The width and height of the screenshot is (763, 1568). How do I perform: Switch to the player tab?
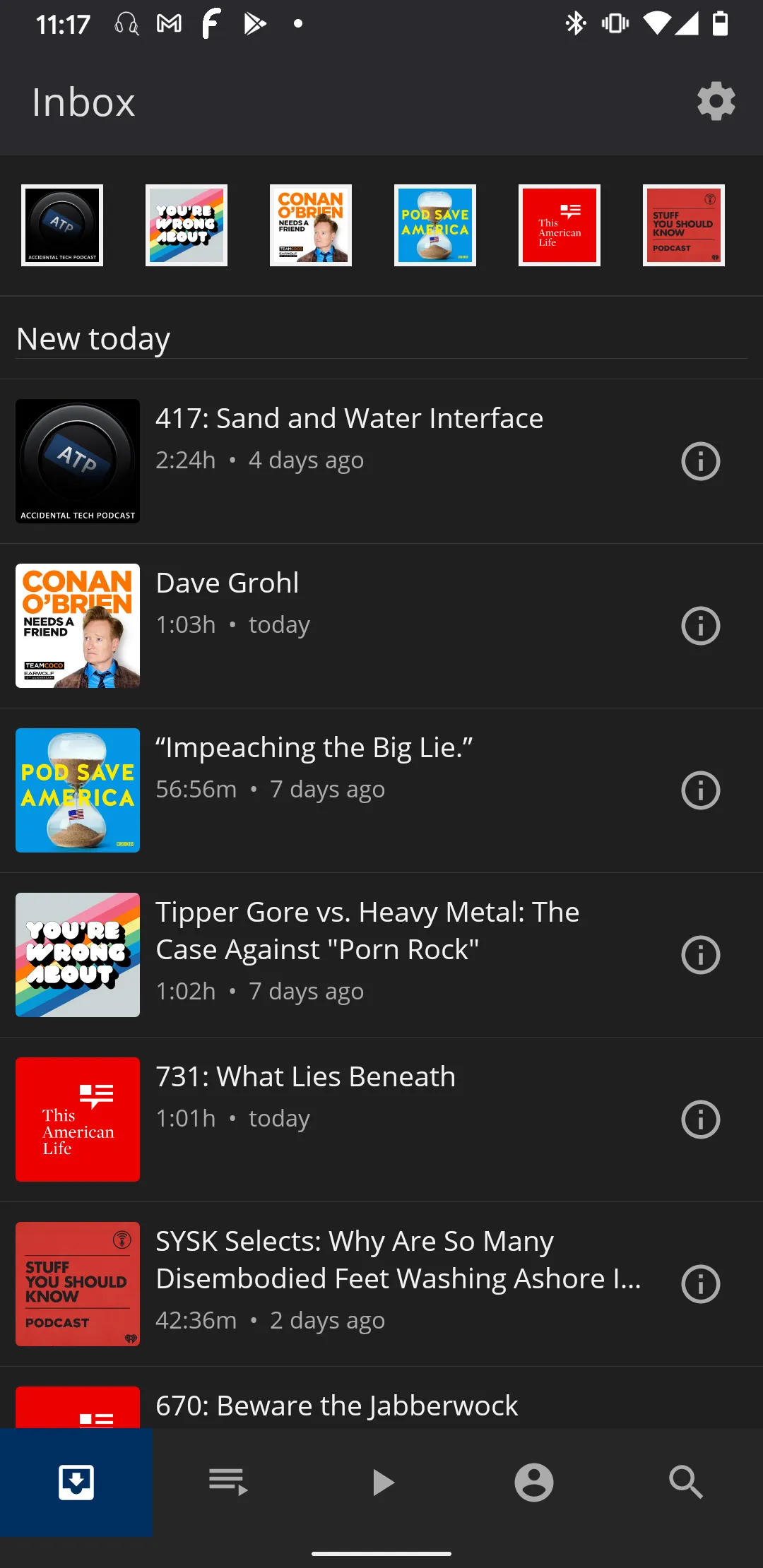381,1482
